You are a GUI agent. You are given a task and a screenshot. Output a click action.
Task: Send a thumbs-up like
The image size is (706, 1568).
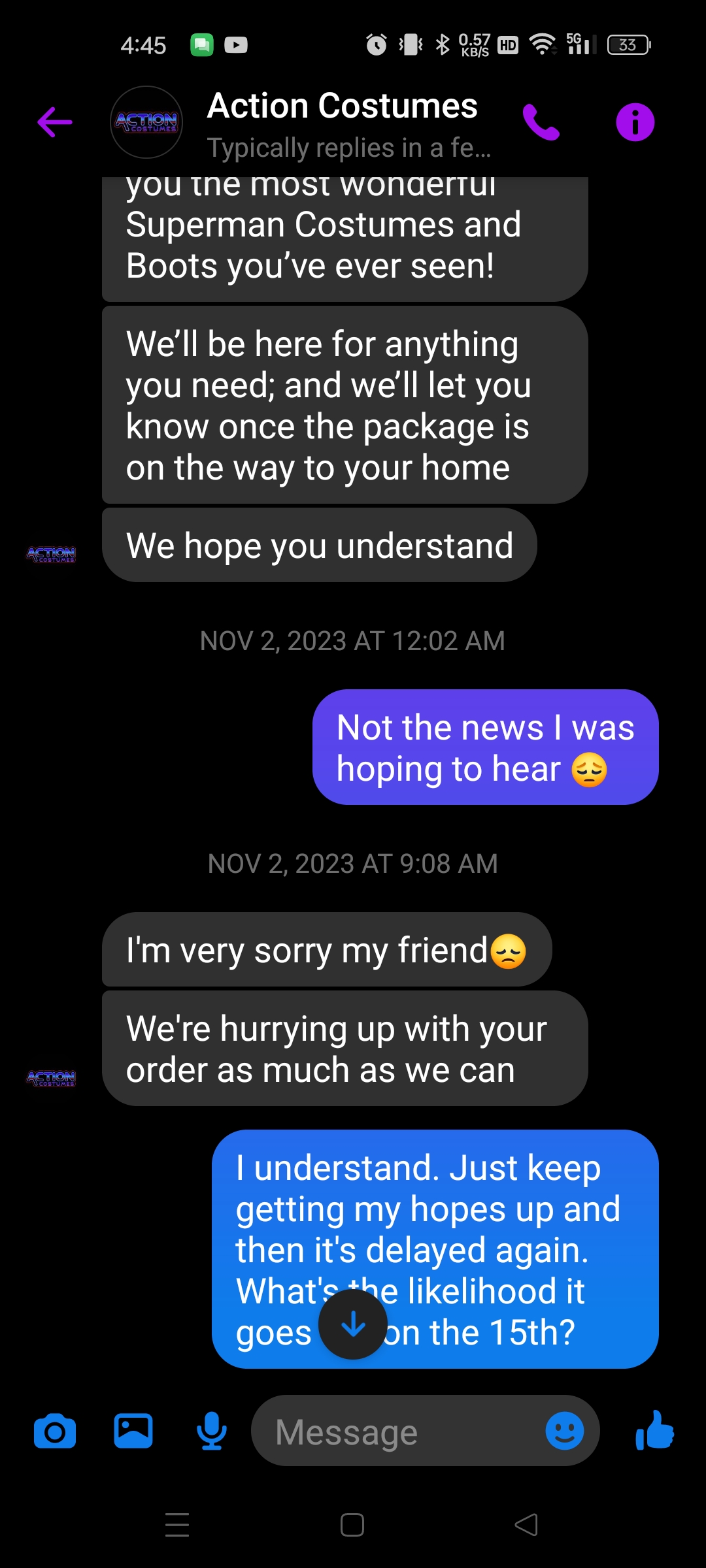point(654,1429)
